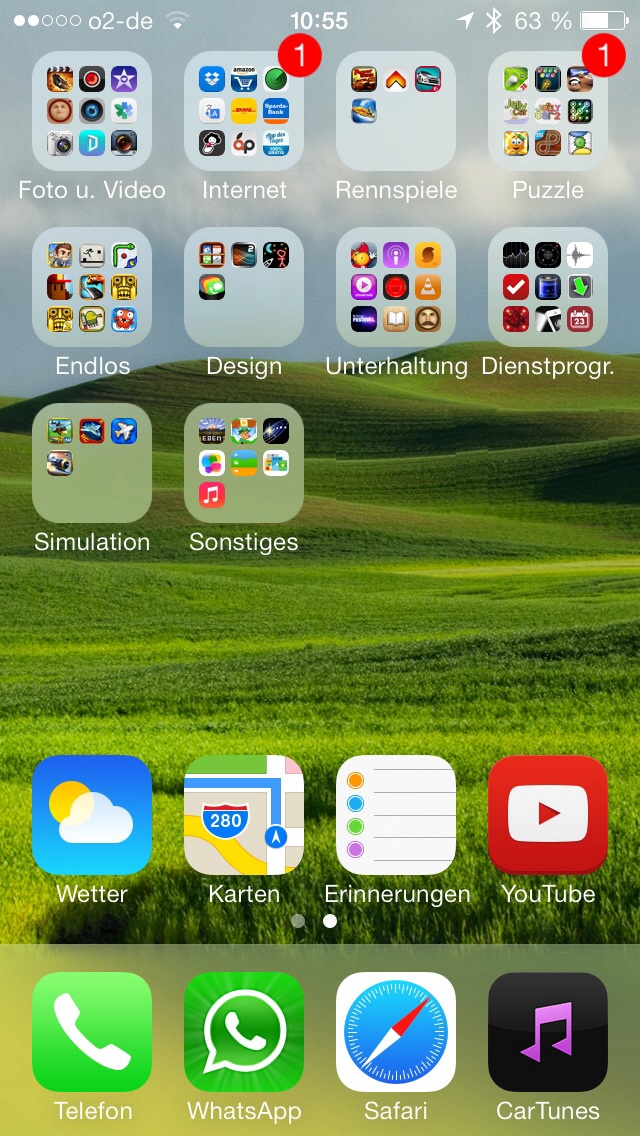The width and height of the screenshot is (640, 1136).
Task: Tap the home screen page indicator dots
Action: (x=314, y=921)
